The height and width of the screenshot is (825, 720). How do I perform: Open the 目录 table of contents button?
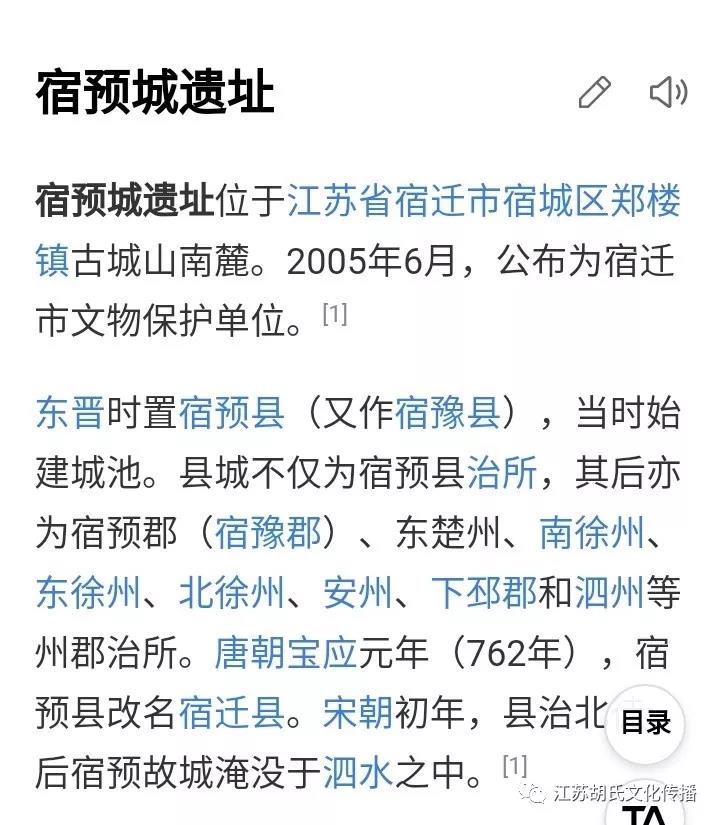(645, 724)
